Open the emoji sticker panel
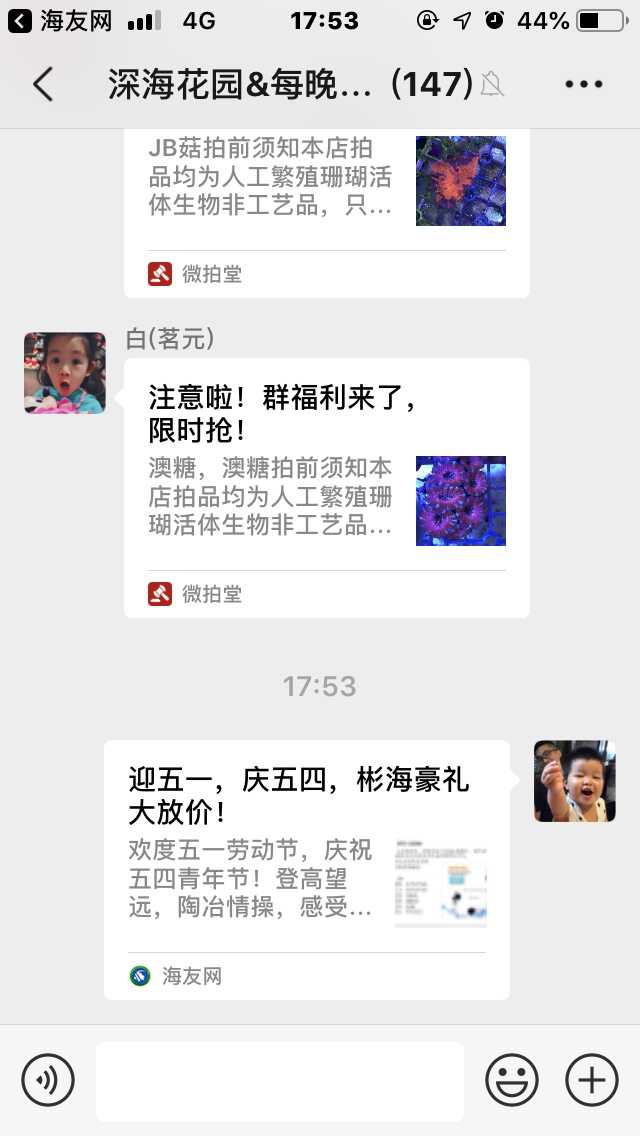Viewport: 640px width, 1136px height. 511,1080
